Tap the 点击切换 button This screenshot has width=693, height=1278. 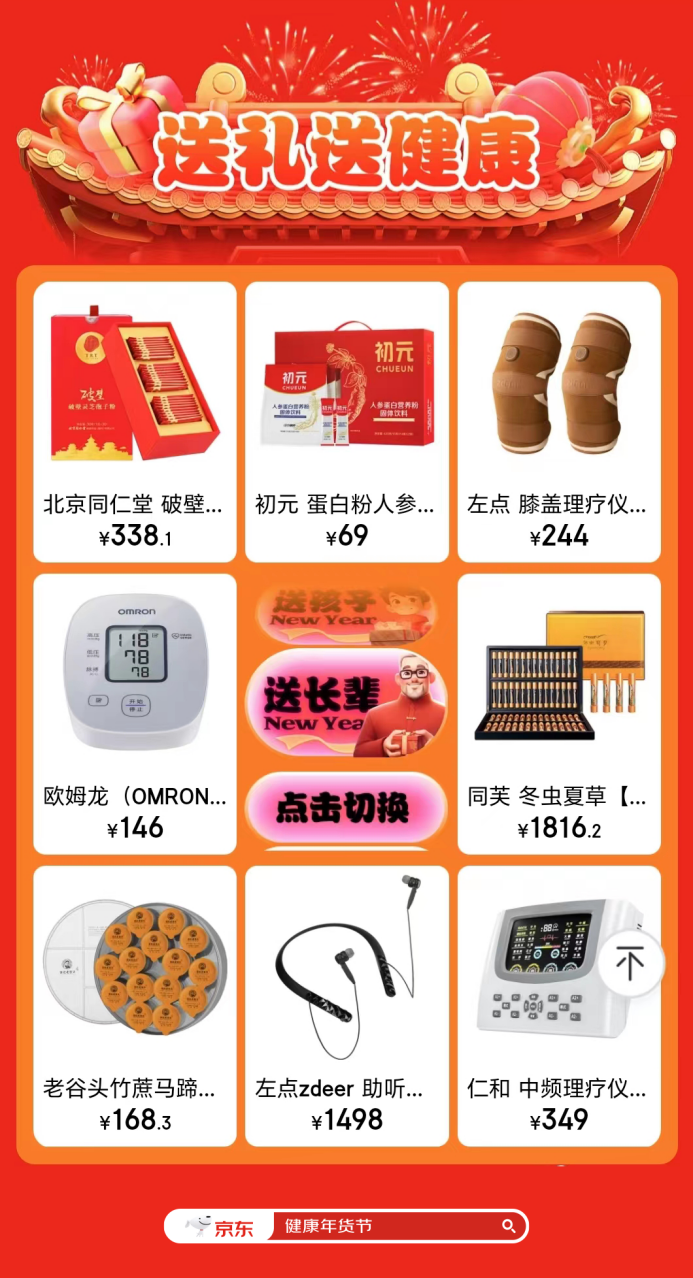[346, 809]
